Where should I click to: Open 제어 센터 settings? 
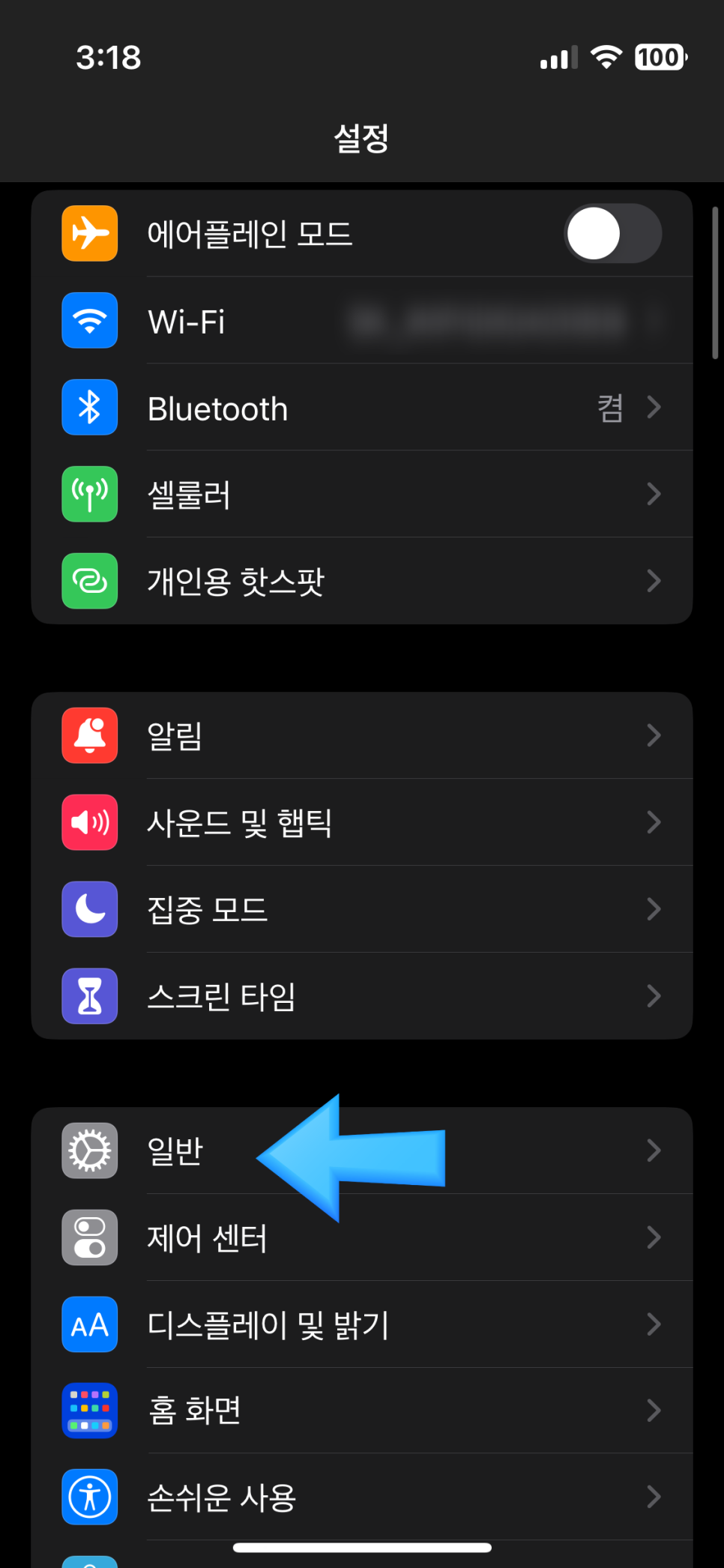tap(361, 1238)
